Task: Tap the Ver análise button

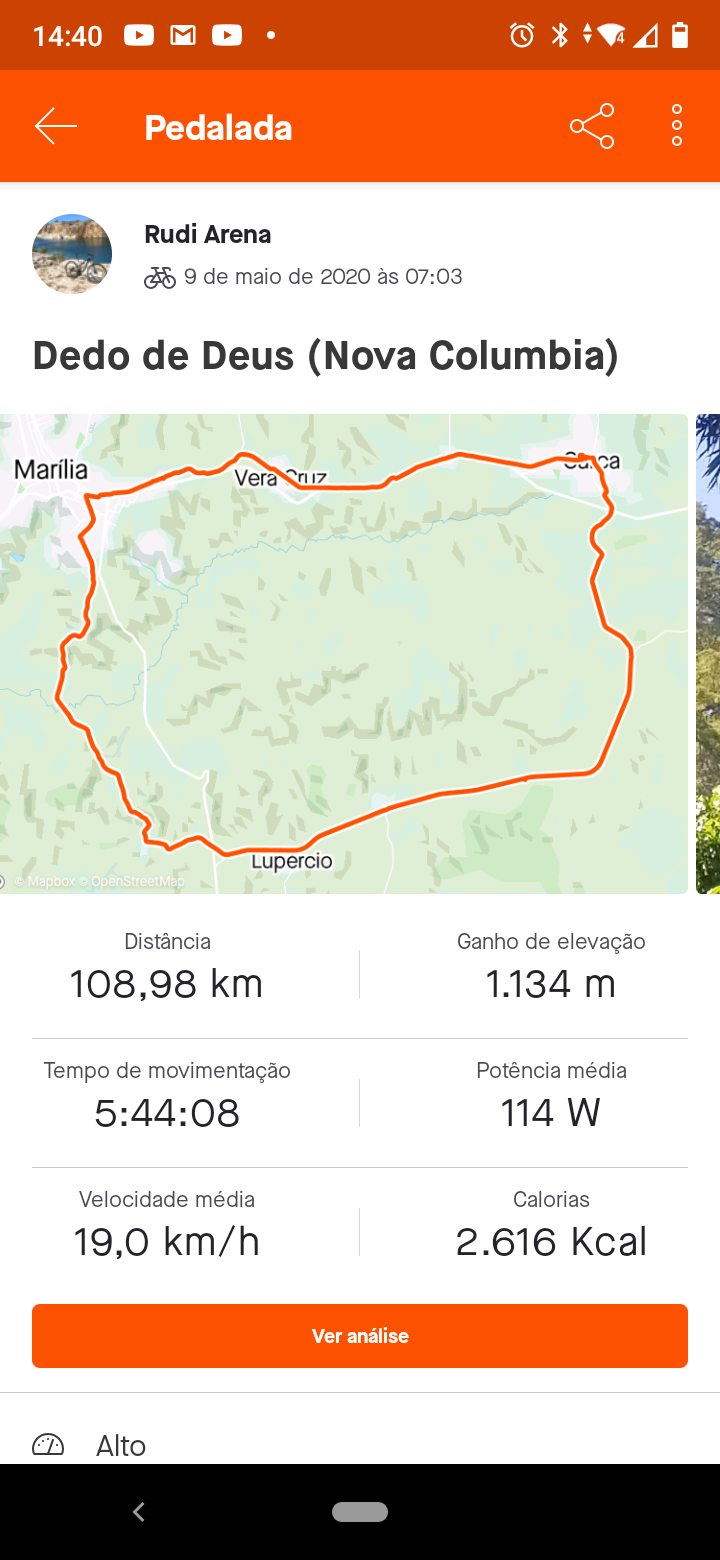Action: (x=360, y=1336)
